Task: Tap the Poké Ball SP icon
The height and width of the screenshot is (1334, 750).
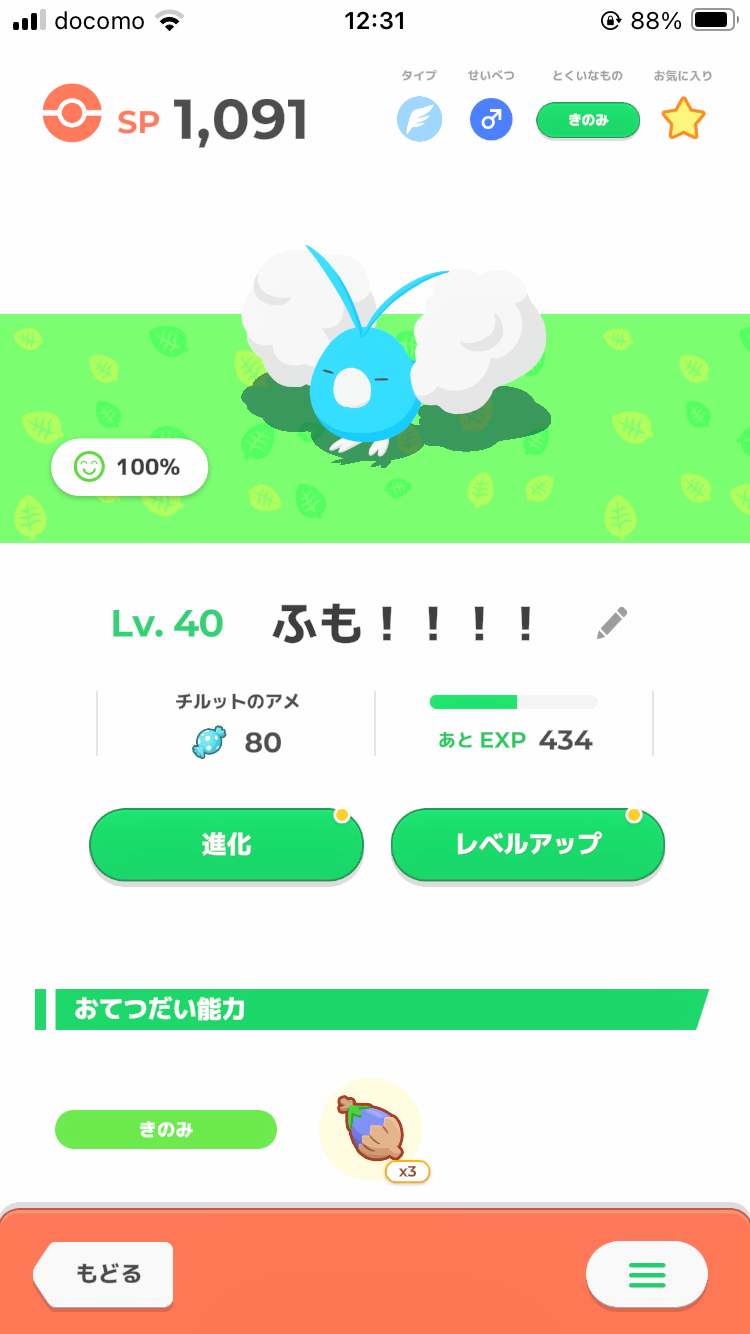Action: coord(72,116)
